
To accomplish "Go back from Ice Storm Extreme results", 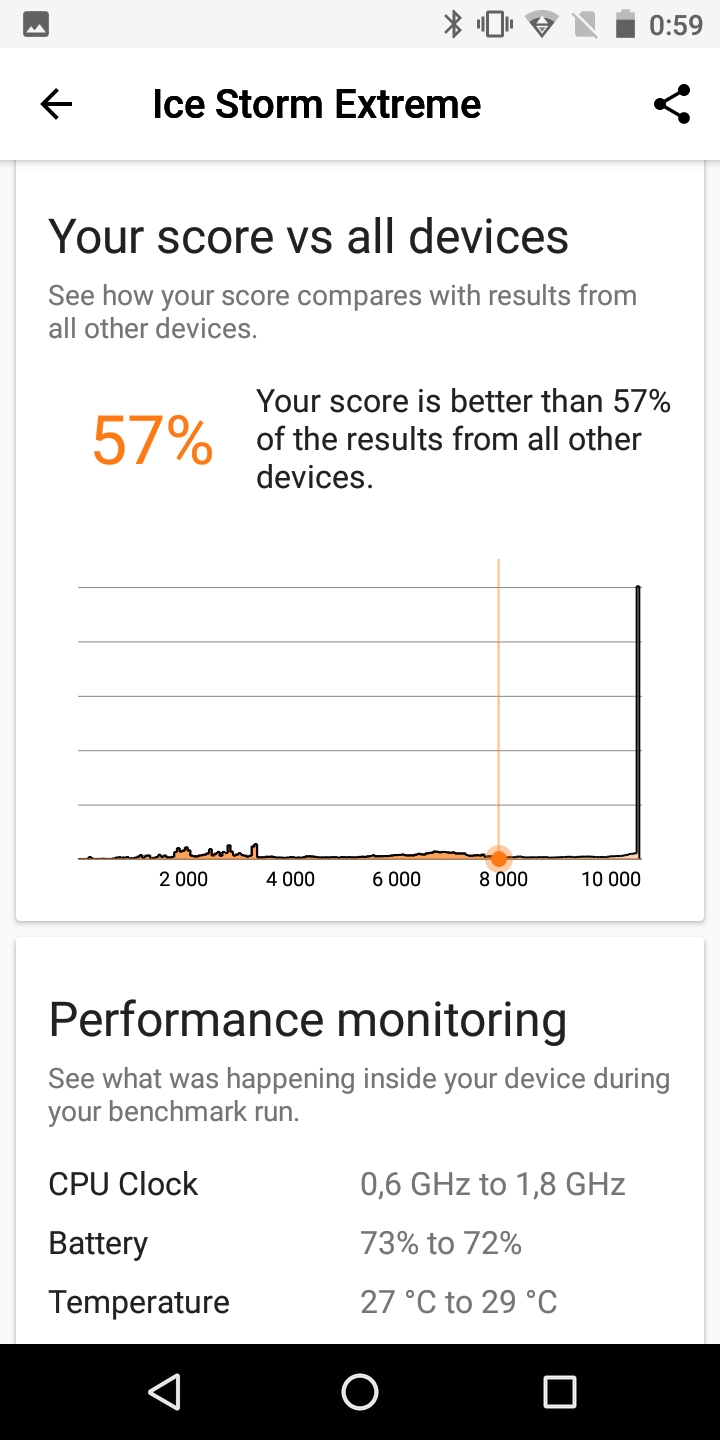I will [x=56, y=104].
